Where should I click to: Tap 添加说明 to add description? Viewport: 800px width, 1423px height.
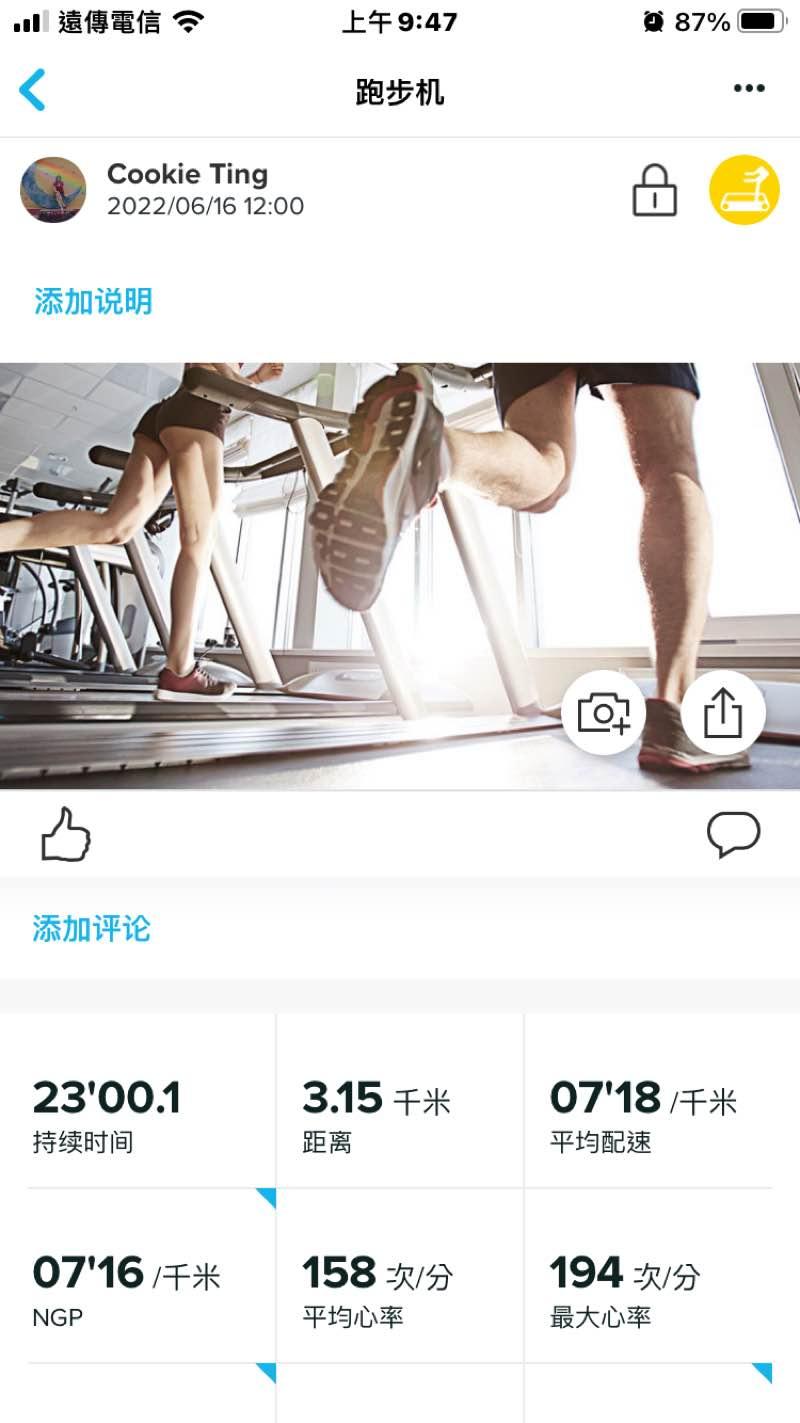[x=93, y=302]
